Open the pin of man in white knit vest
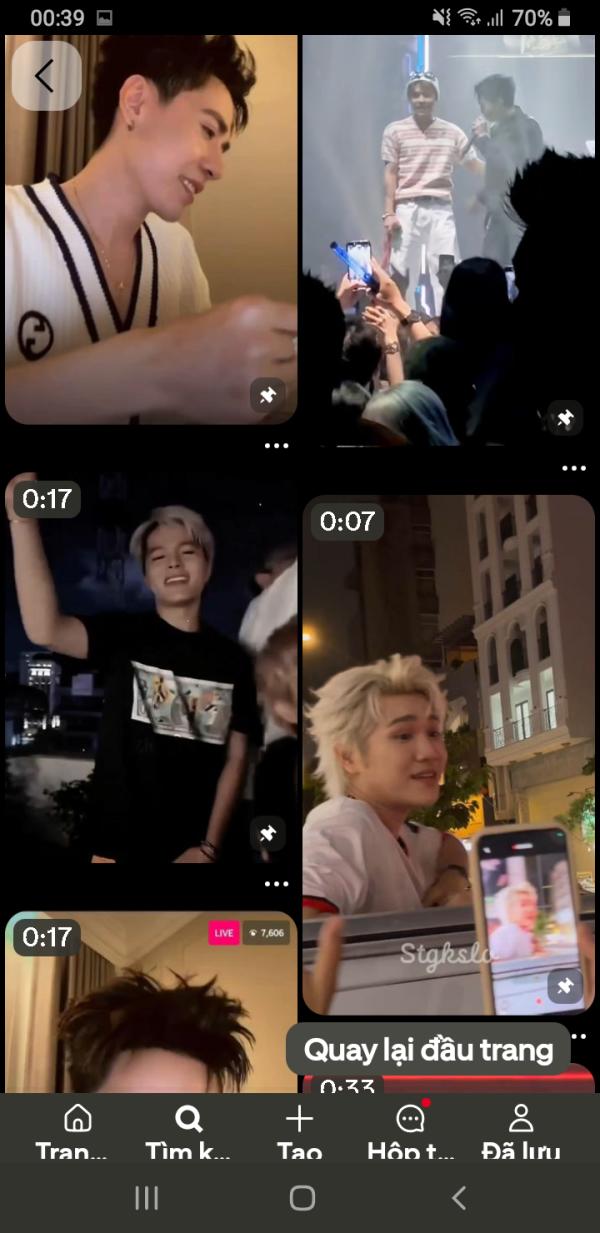This screenshot has width=600, height=1233. coord(151,229)
